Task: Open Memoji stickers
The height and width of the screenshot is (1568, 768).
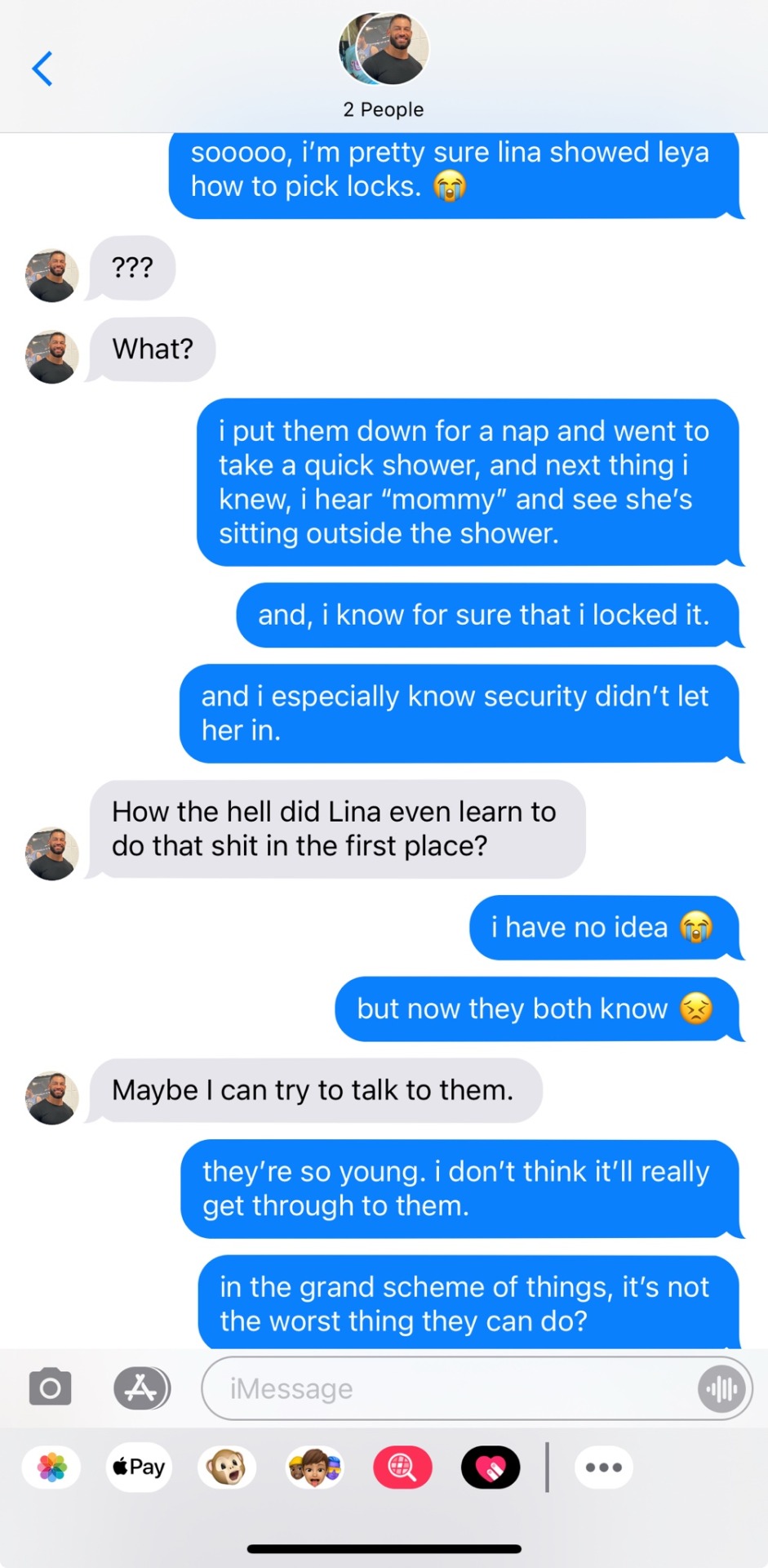Action: pyautogui.click(x=315, y=1468)
